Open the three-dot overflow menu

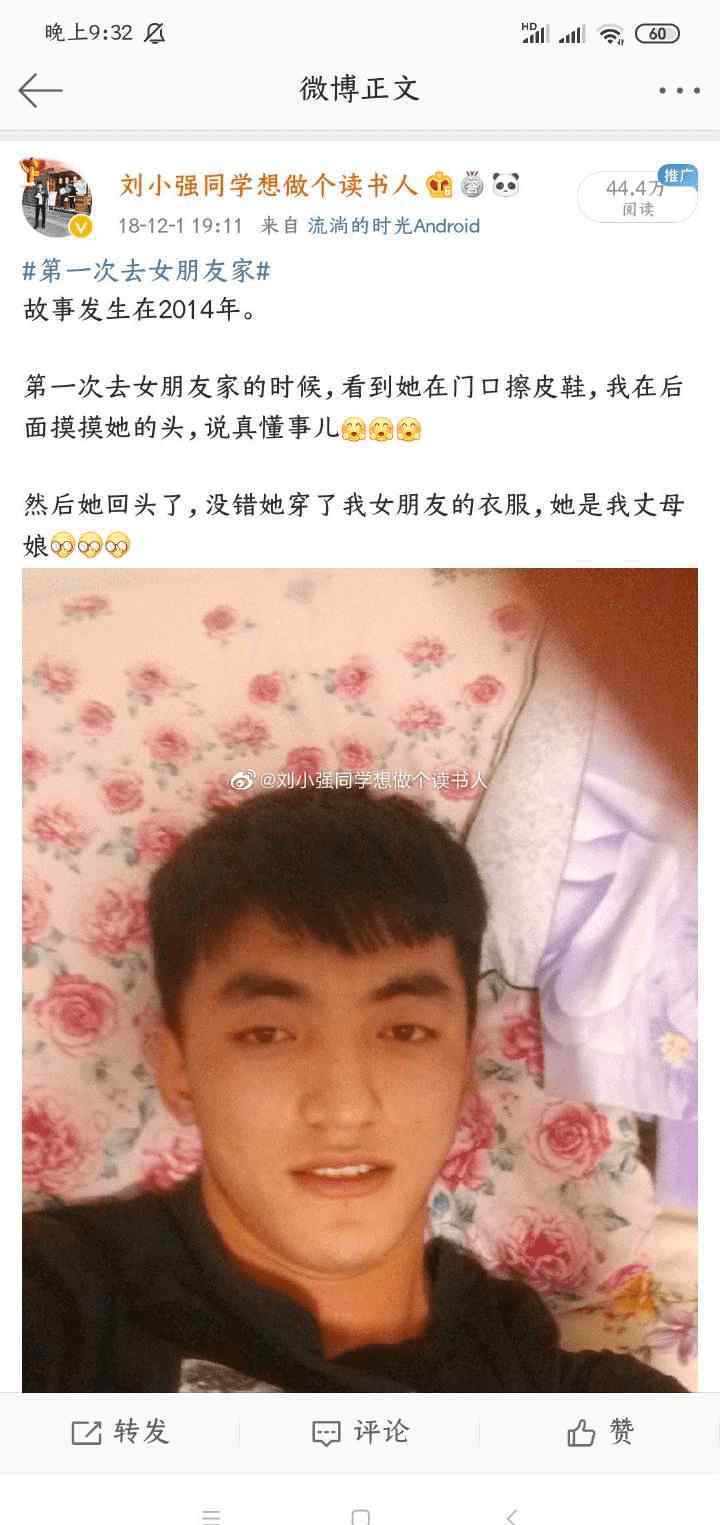[x=678, y=90]
